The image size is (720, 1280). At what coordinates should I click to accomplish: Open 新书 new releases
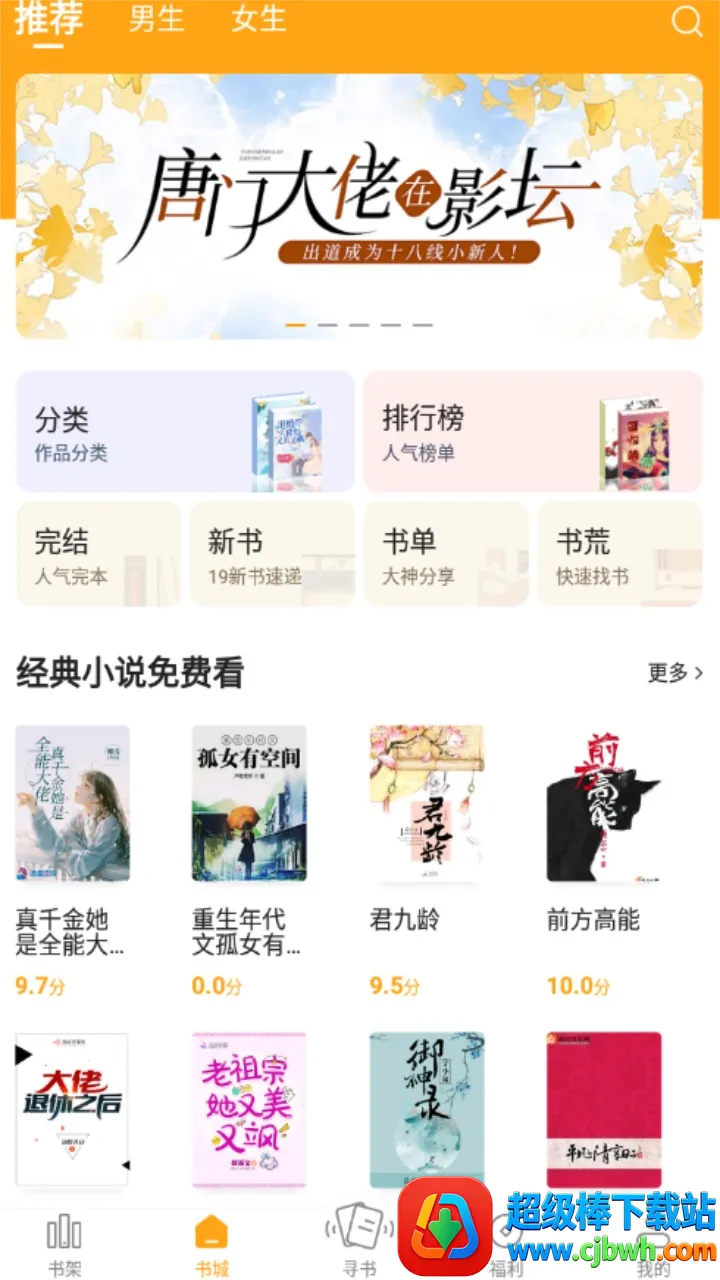272,554
